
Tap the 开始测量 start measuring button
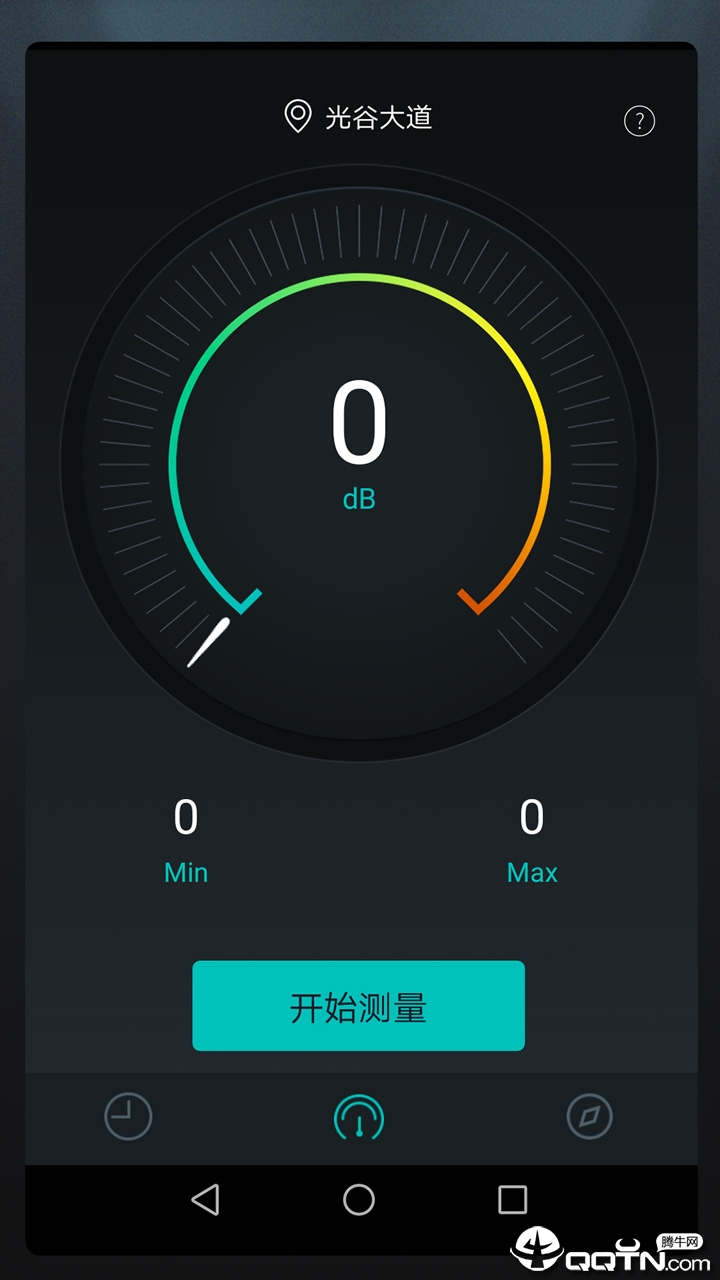coord(358,1006)
